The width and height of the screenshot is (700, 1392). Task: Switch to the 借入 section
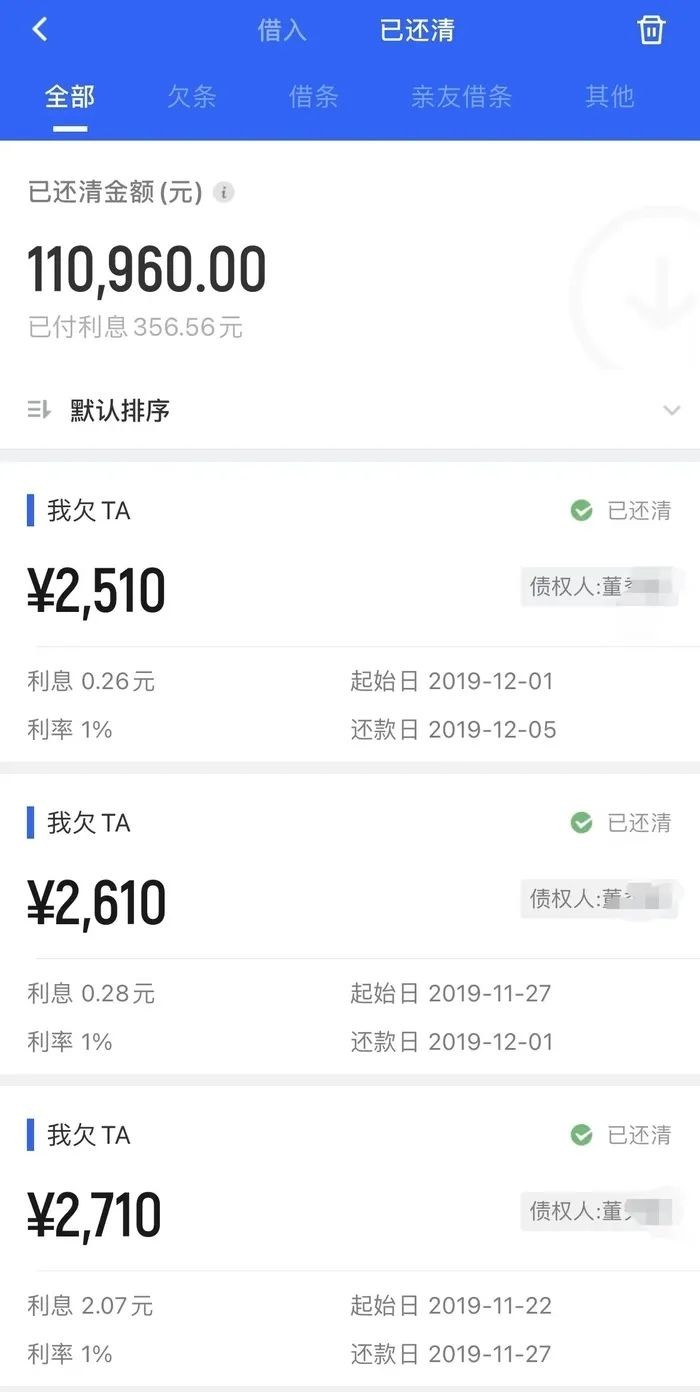click(x=282, y=30)
